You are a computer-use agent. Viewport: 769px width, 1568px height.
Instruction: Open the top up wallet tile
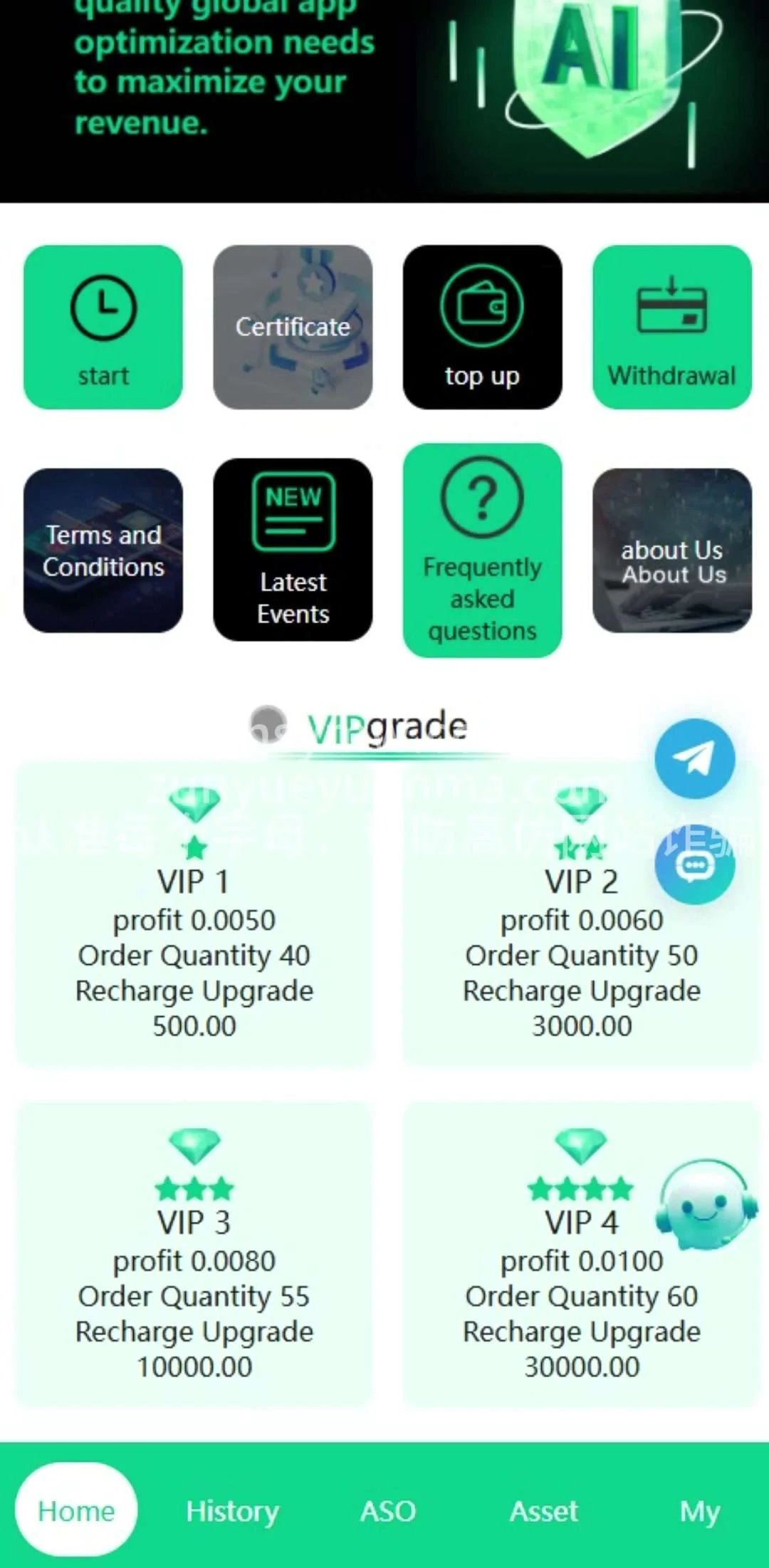pos(482,328)
